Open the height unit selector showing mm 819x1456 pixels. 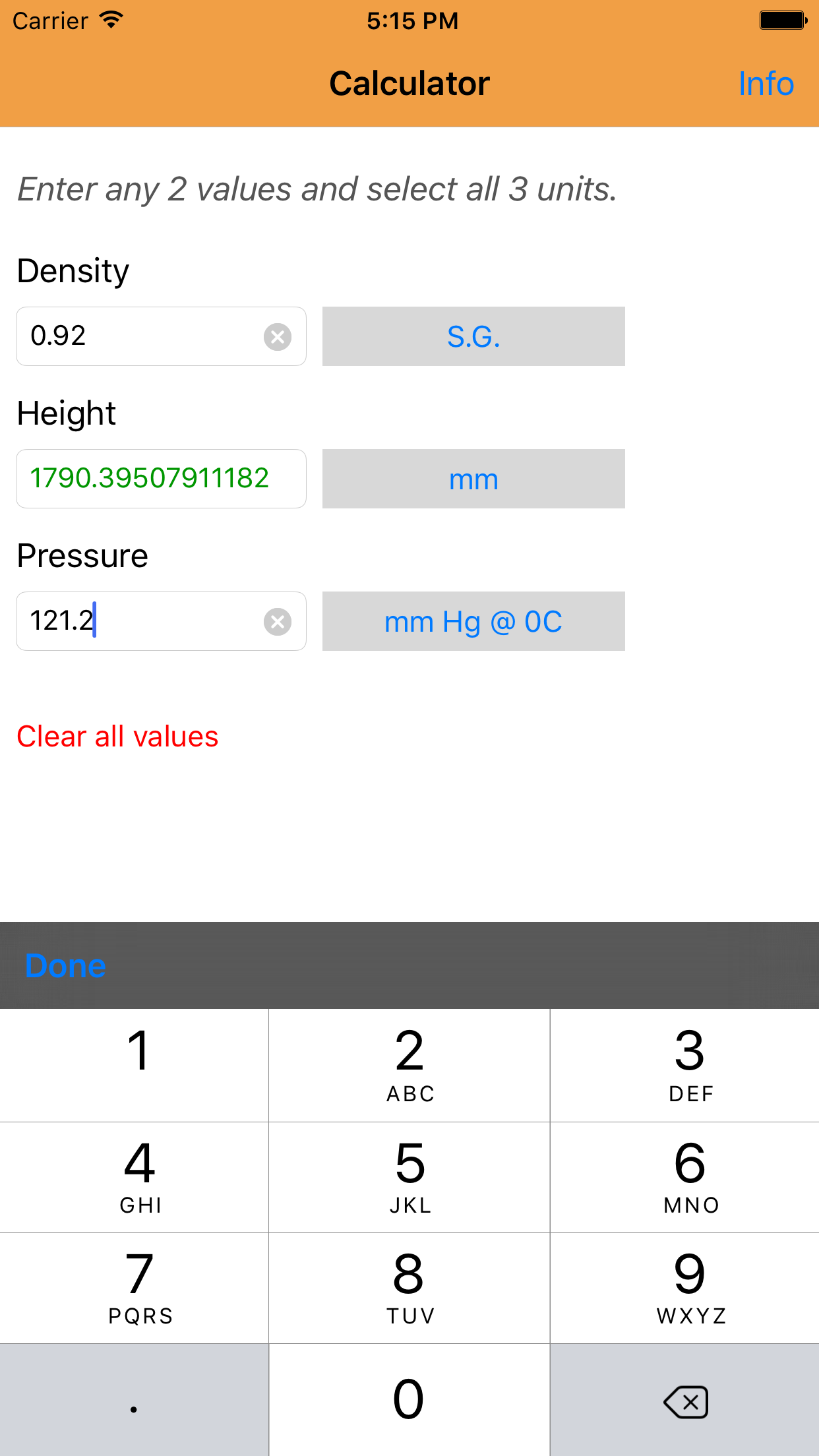pyautogui.click(x=472, y=479)
